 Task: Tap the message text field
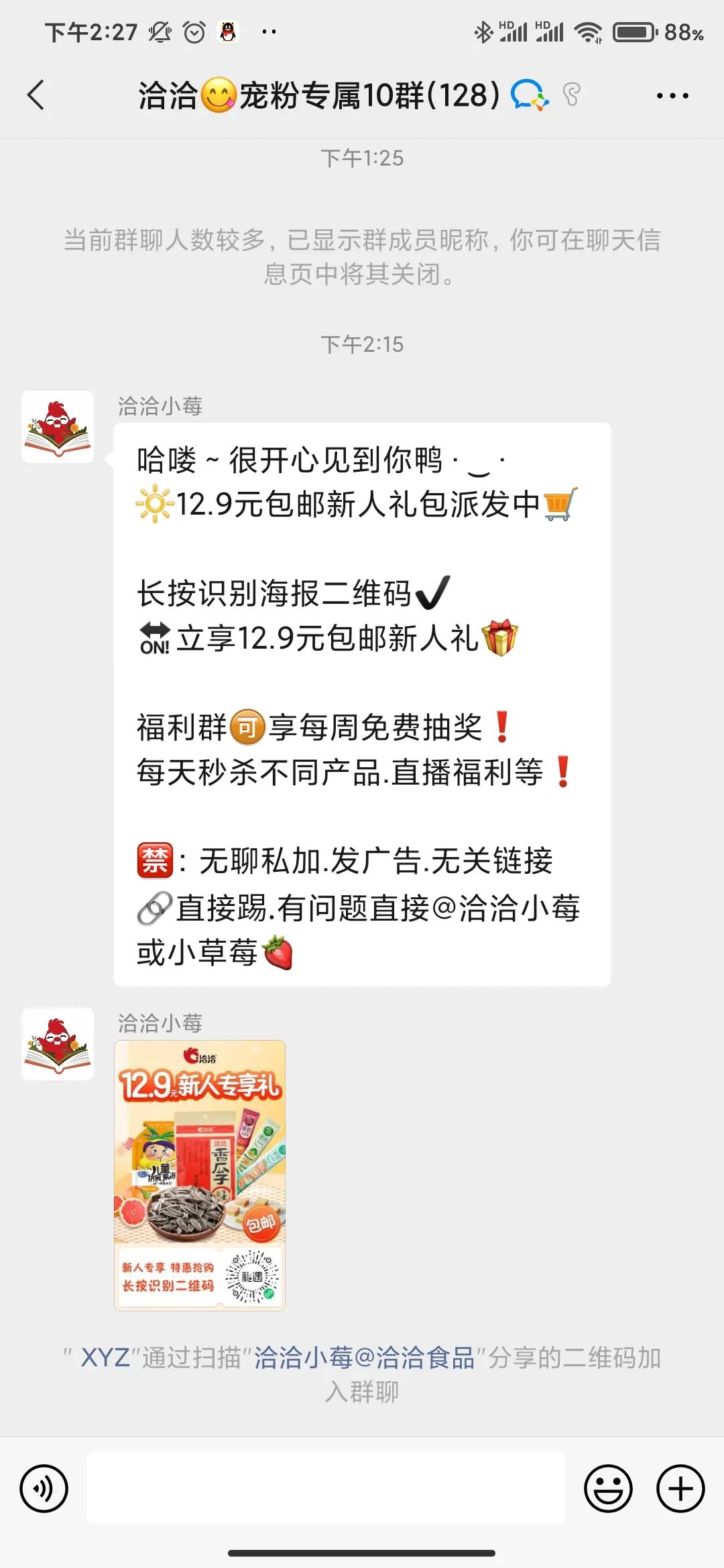tap(326, 1488)
